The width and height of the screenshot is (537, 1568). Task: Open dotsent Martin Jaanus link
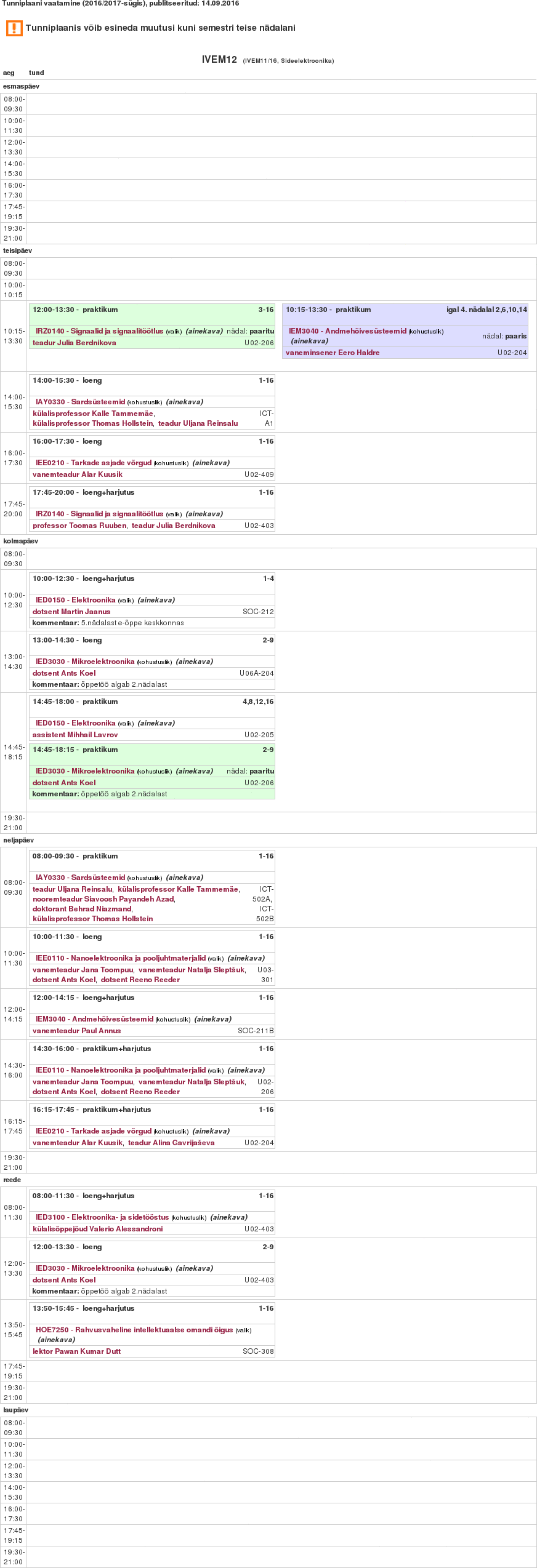[x=71, y=612]
